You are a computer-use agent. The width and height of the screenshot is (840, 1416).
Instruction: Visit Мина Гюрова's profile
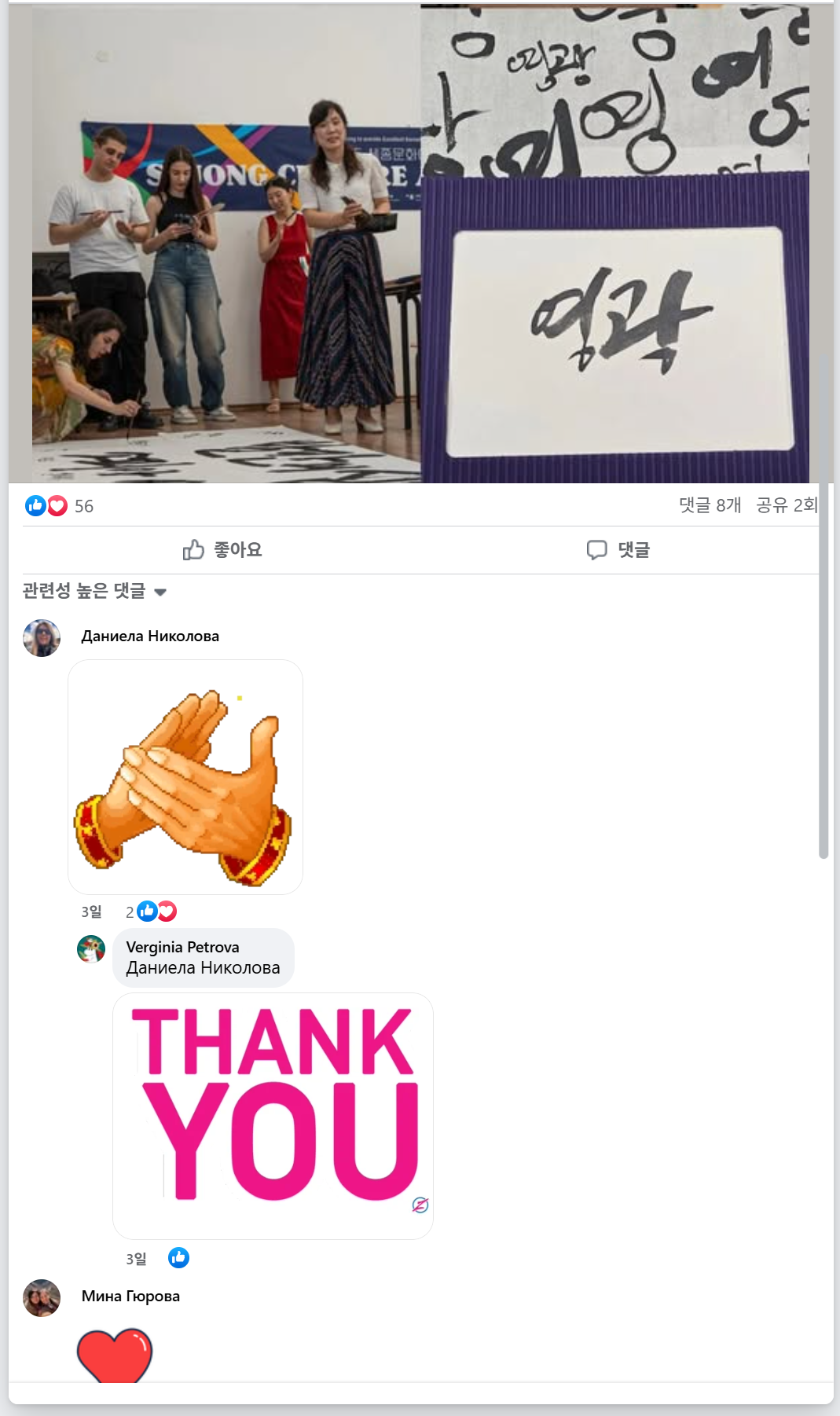pos(130,1296)
